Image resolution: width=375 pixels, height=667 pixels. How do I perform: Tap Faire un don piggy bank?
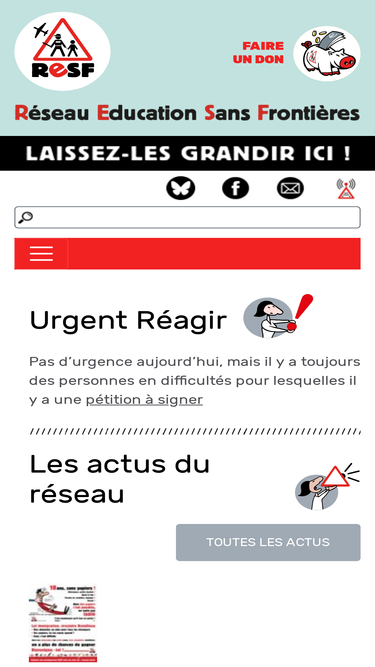pos(327,54)
